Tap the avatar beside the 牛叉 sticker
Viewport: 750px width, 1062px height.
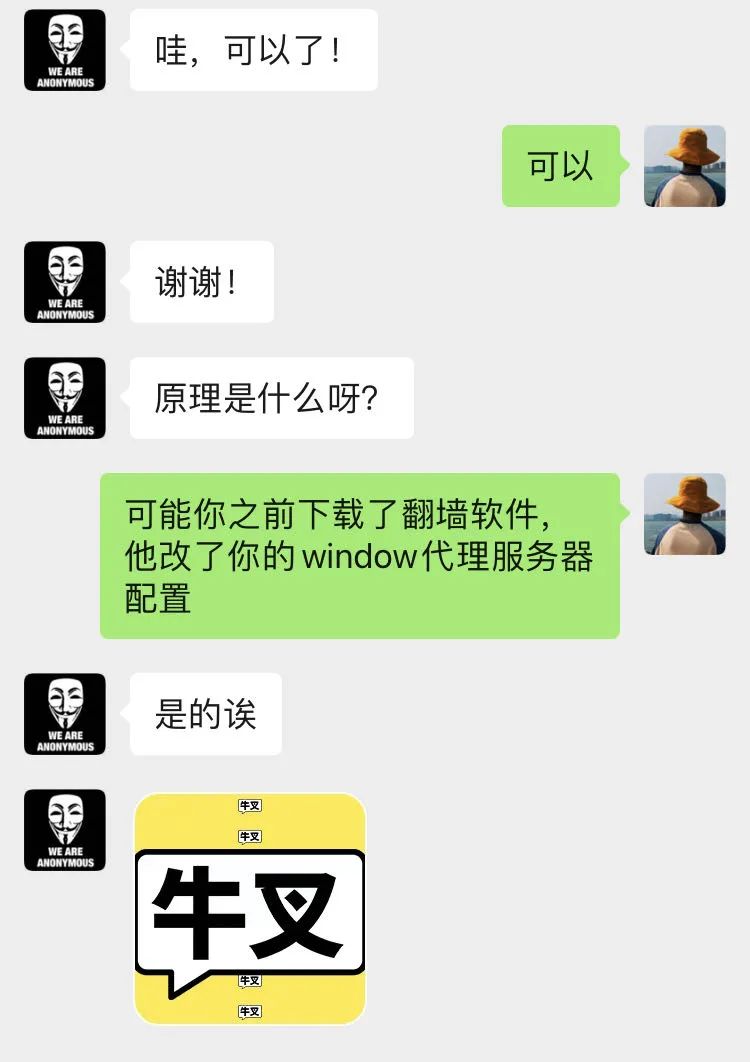65,830
